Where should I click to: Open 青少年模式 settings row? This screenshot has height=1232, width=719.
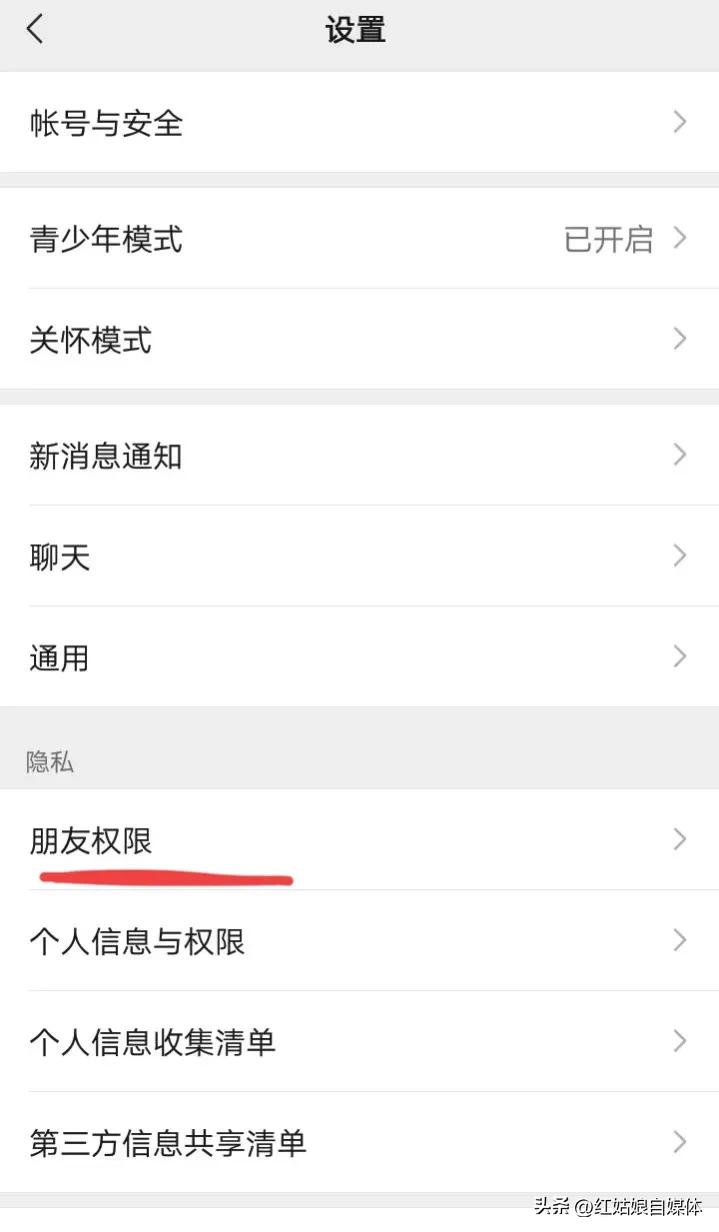coord(359,238)
